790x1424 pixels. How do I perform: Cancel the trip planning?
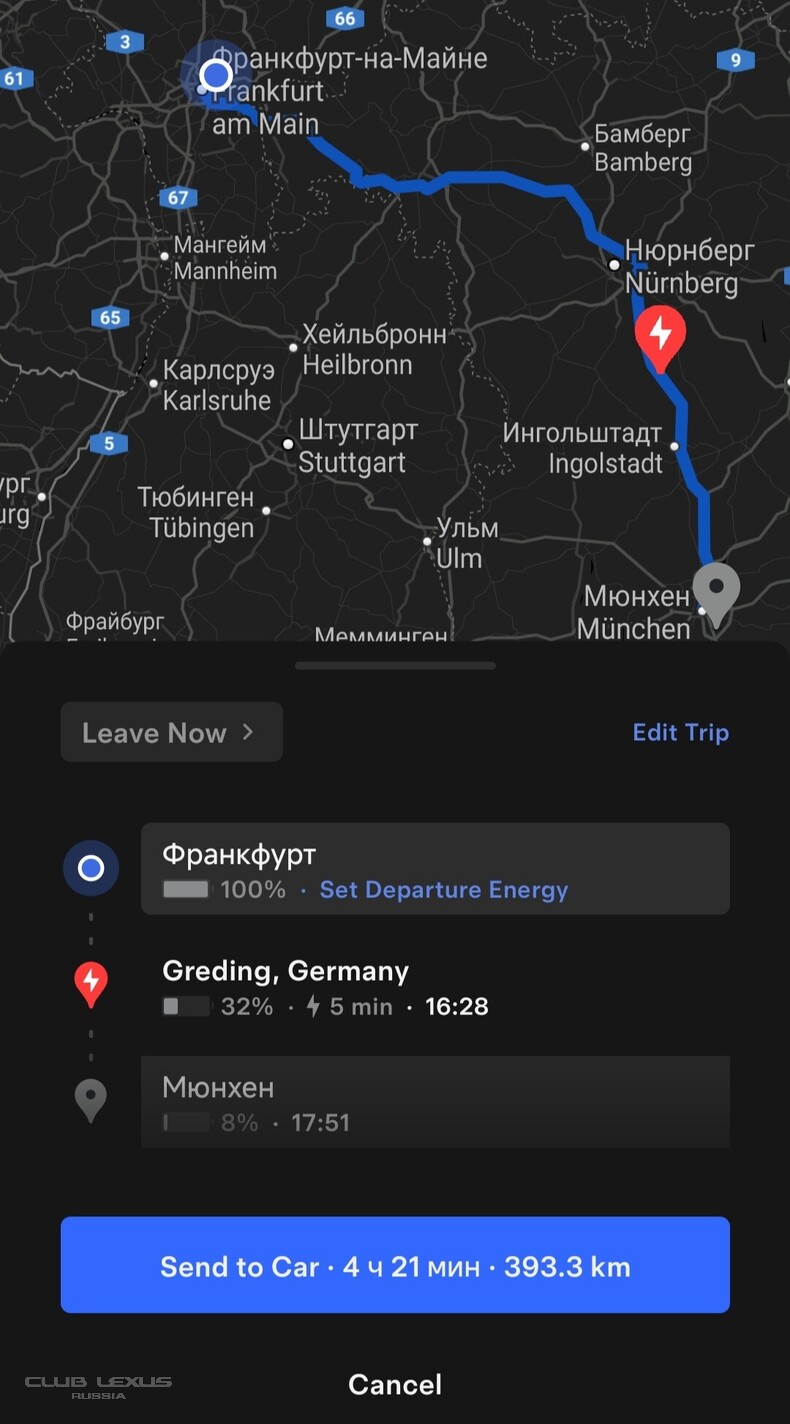(x=395, y=1384)
